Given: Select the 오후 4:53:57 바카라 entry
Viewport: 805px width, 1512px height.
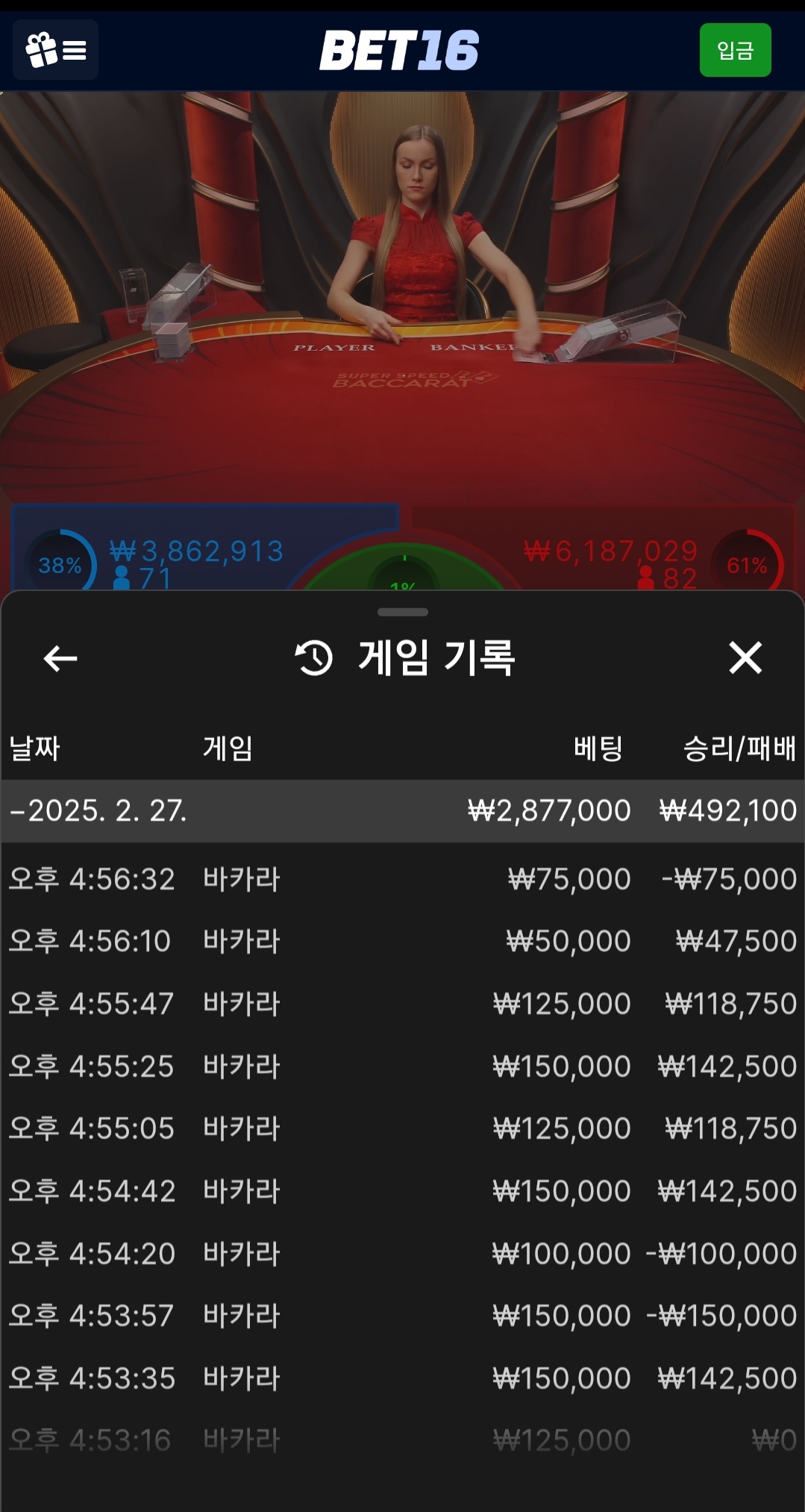Looking at the screenshot, I should [402, 1316].
